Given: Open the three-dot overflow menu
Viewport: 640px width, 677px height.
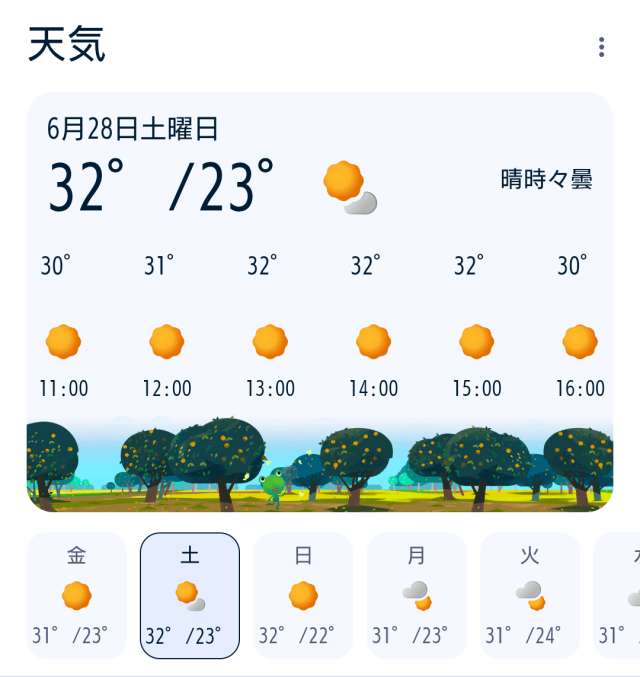Looking at the screenshot, I should coord(601,47).
